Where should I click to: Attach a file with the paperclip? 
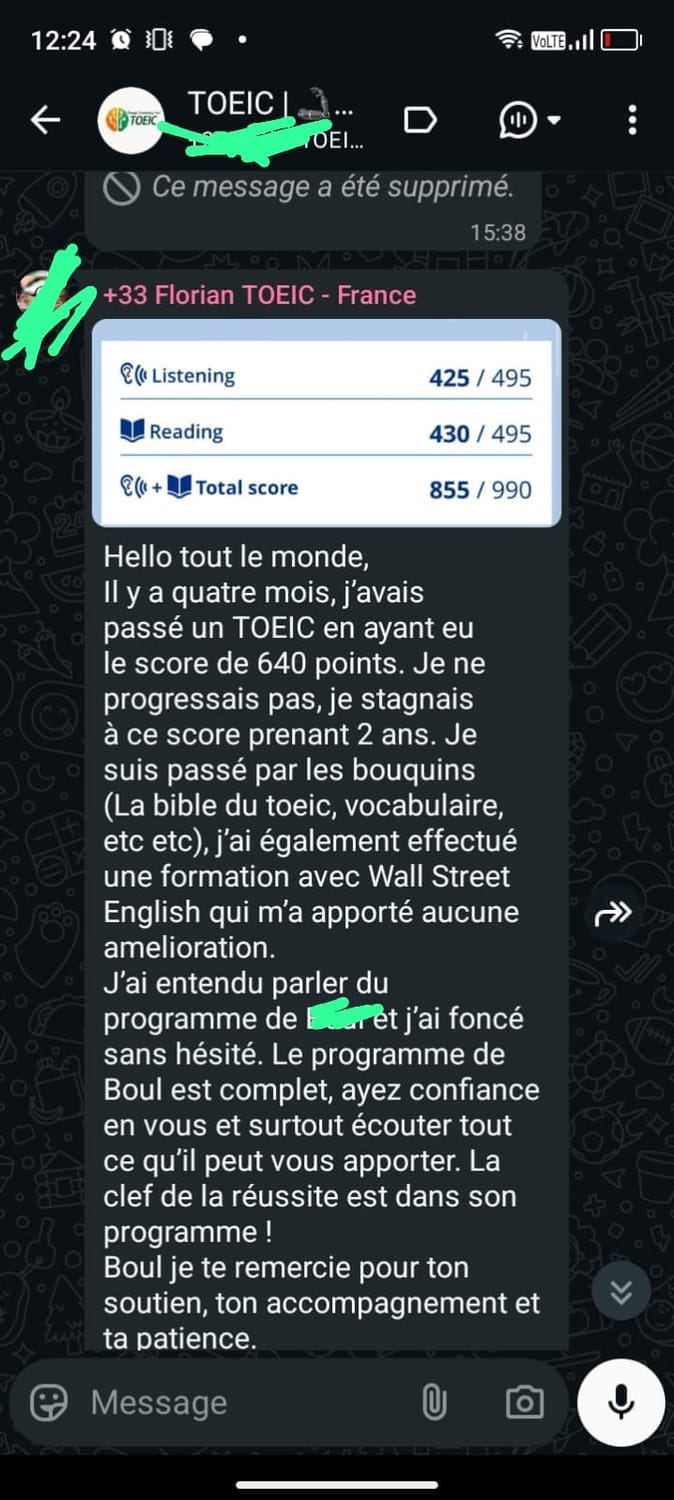434,1402
